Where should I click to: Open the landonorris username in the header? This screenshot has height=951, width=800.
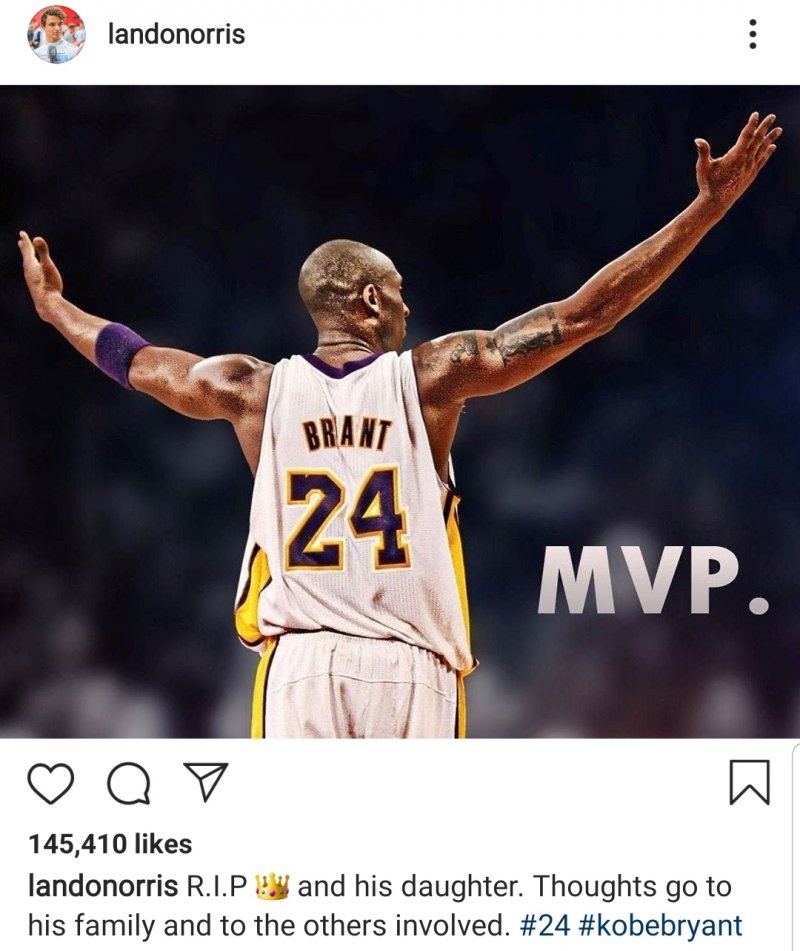(176, 35)
